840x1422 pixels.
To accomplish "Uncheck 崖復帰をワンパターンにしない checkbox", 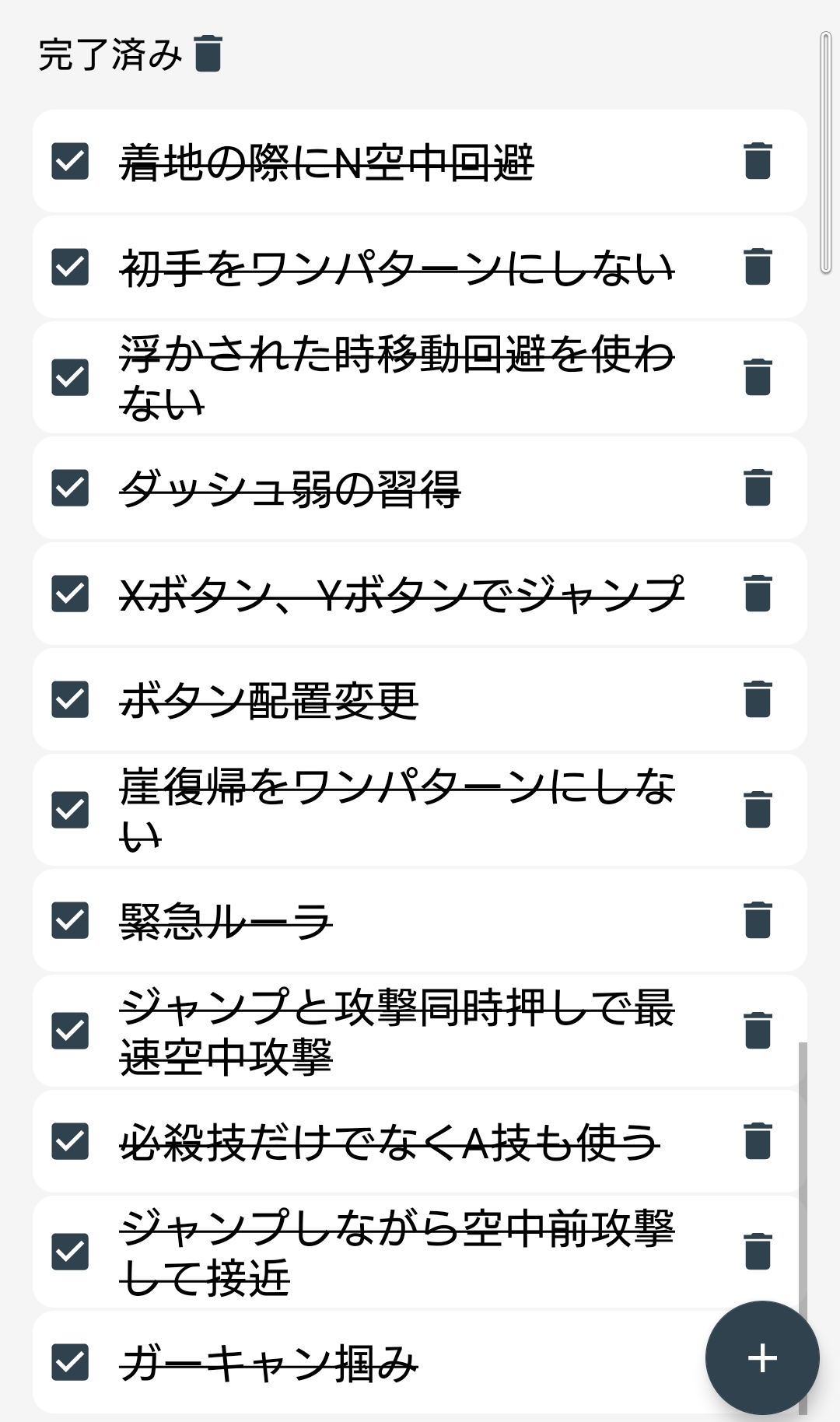I will click(70, 810).
